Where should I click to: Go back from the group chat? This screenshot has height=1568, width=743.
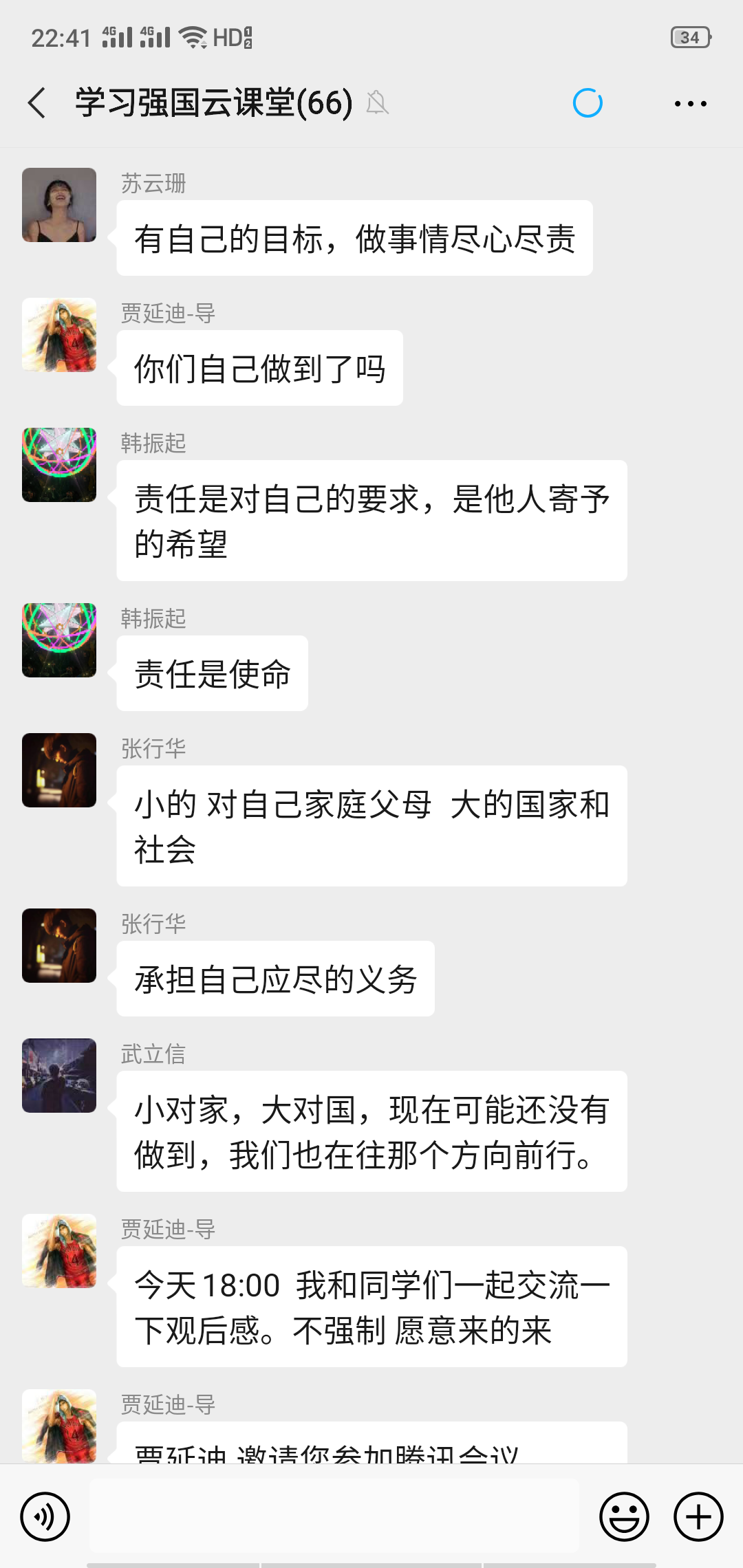coord(37,103)
